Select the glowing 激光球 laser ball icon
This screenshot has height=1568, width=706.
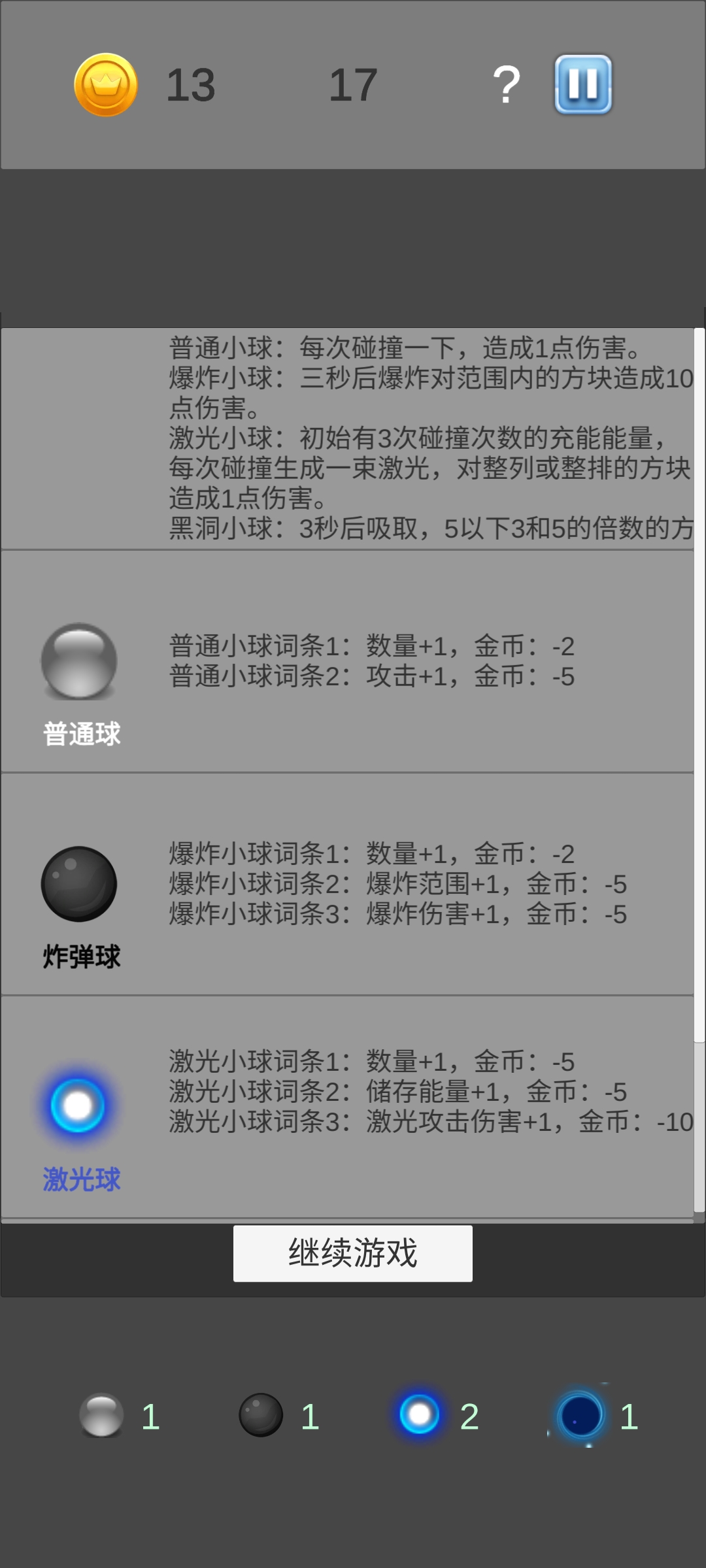tap(78, 1104)
